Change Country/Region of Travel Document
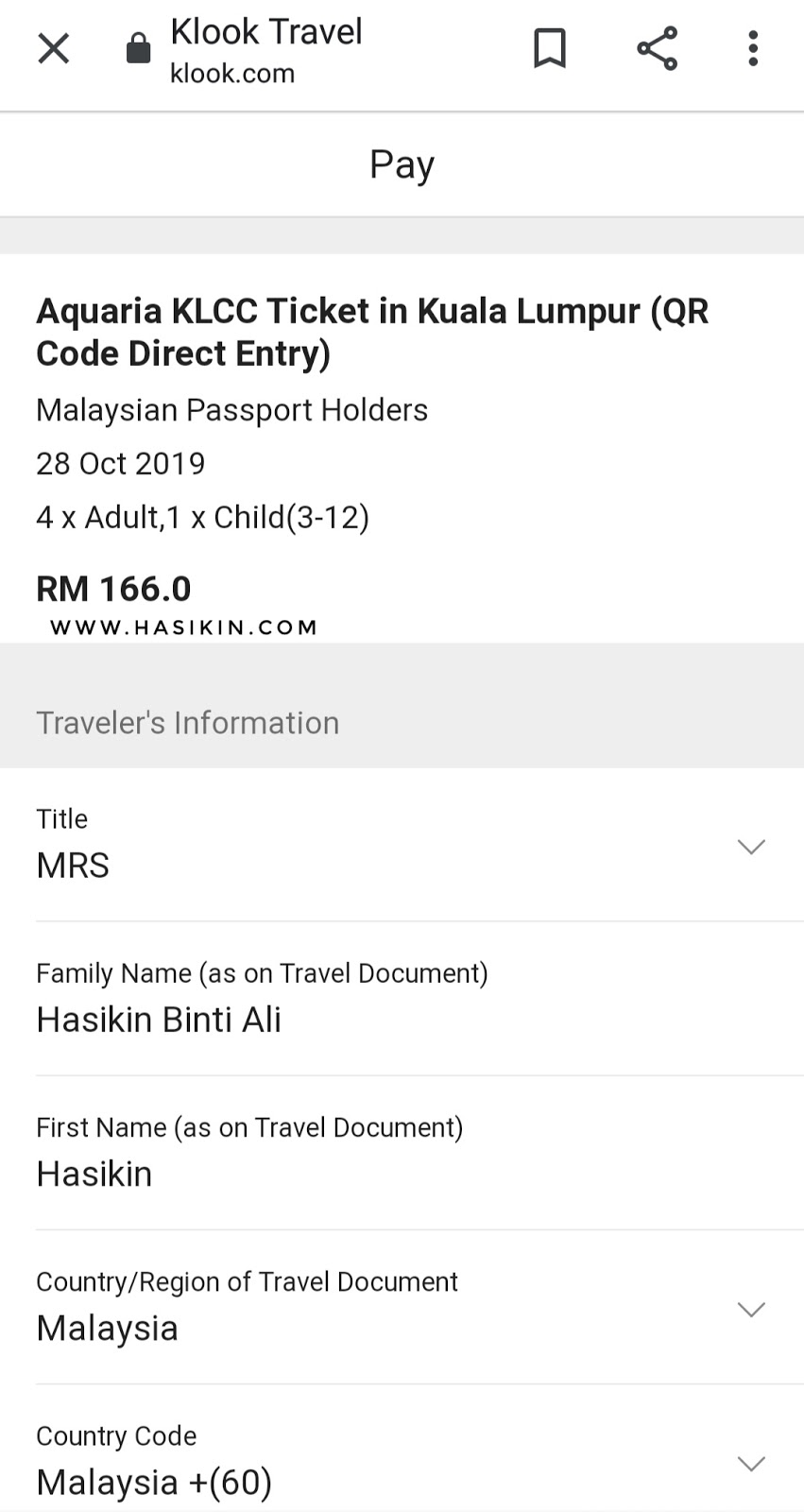 pos(419,1307)
